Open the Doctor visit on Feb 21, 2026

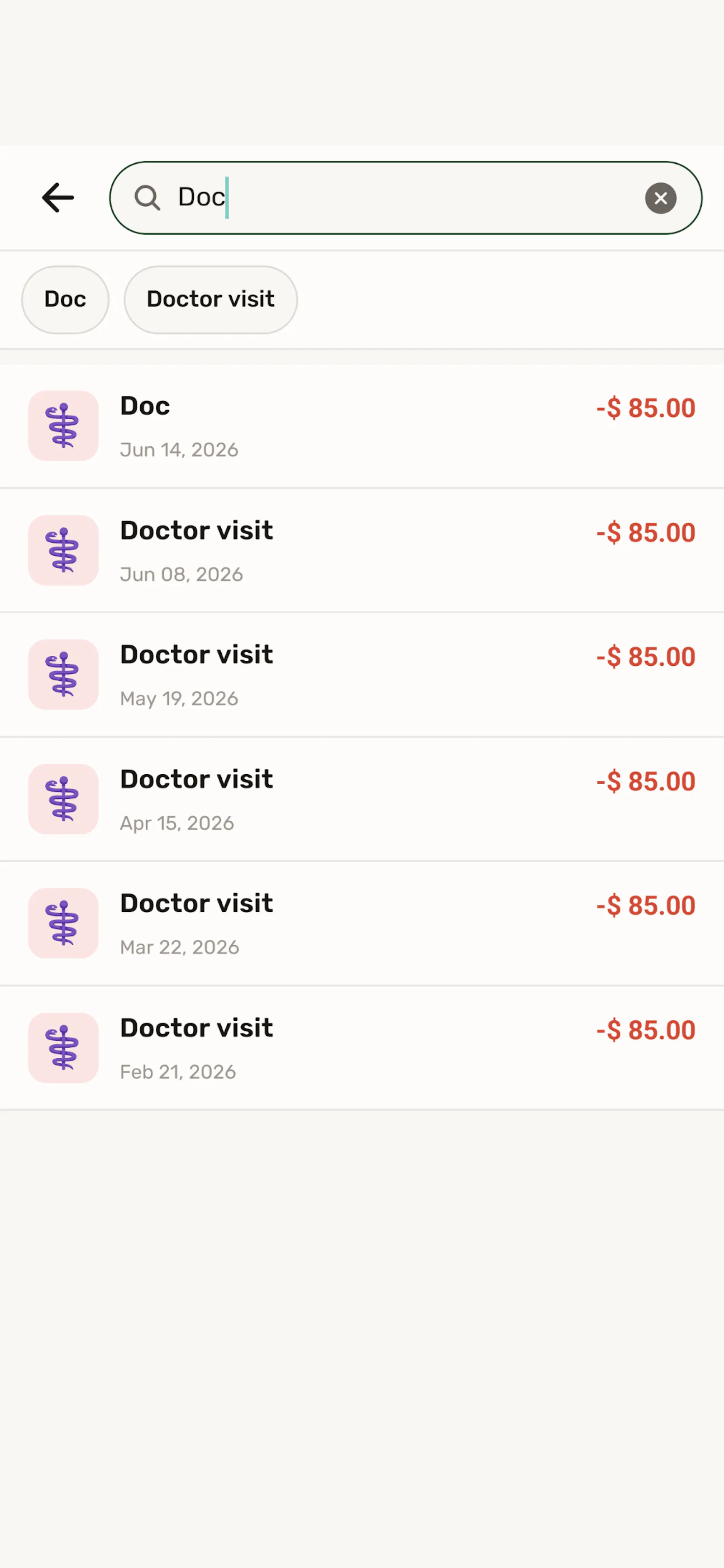362,1047
